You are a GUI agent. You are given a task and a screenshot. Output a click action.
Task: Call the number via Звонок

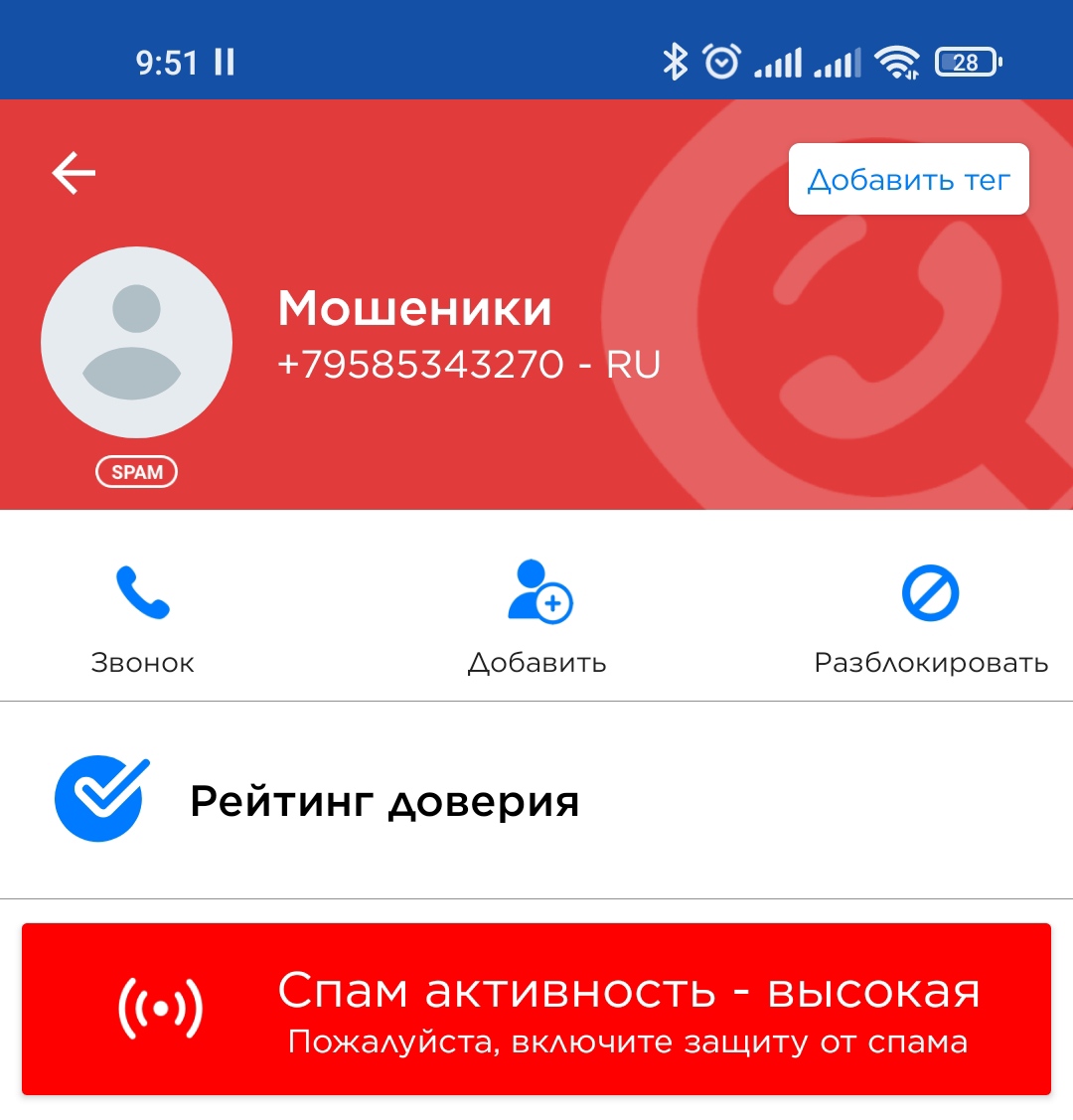click(x=142, y=616)
